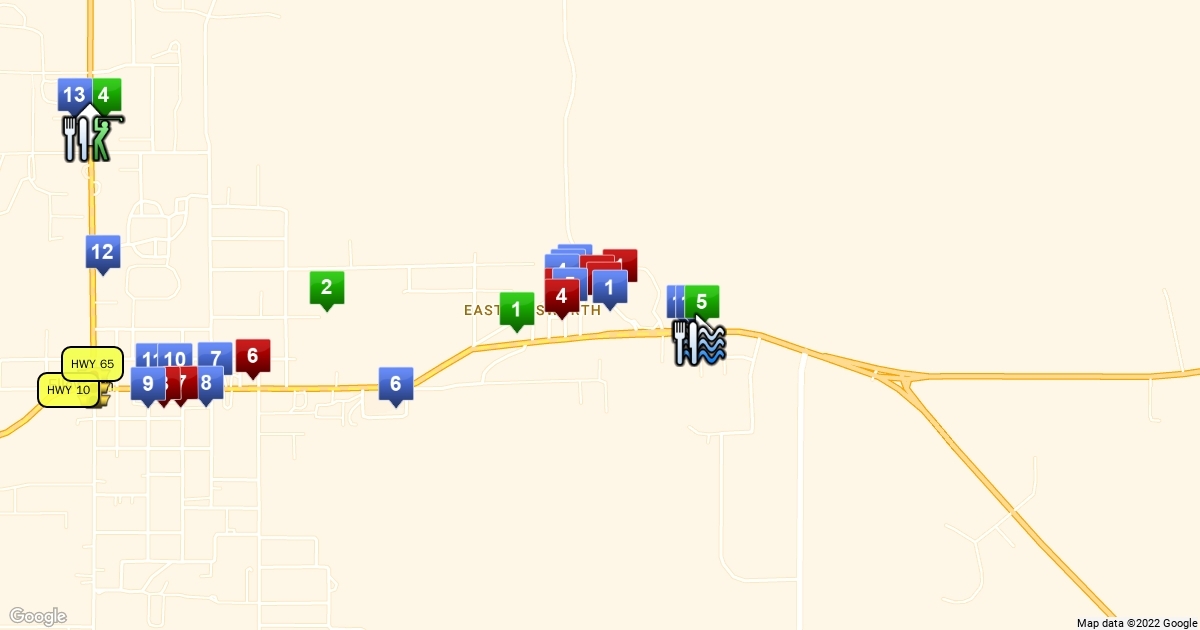Select the green marker 4 beside marker 13
The image size is (1200, 630).
point(106,96)
